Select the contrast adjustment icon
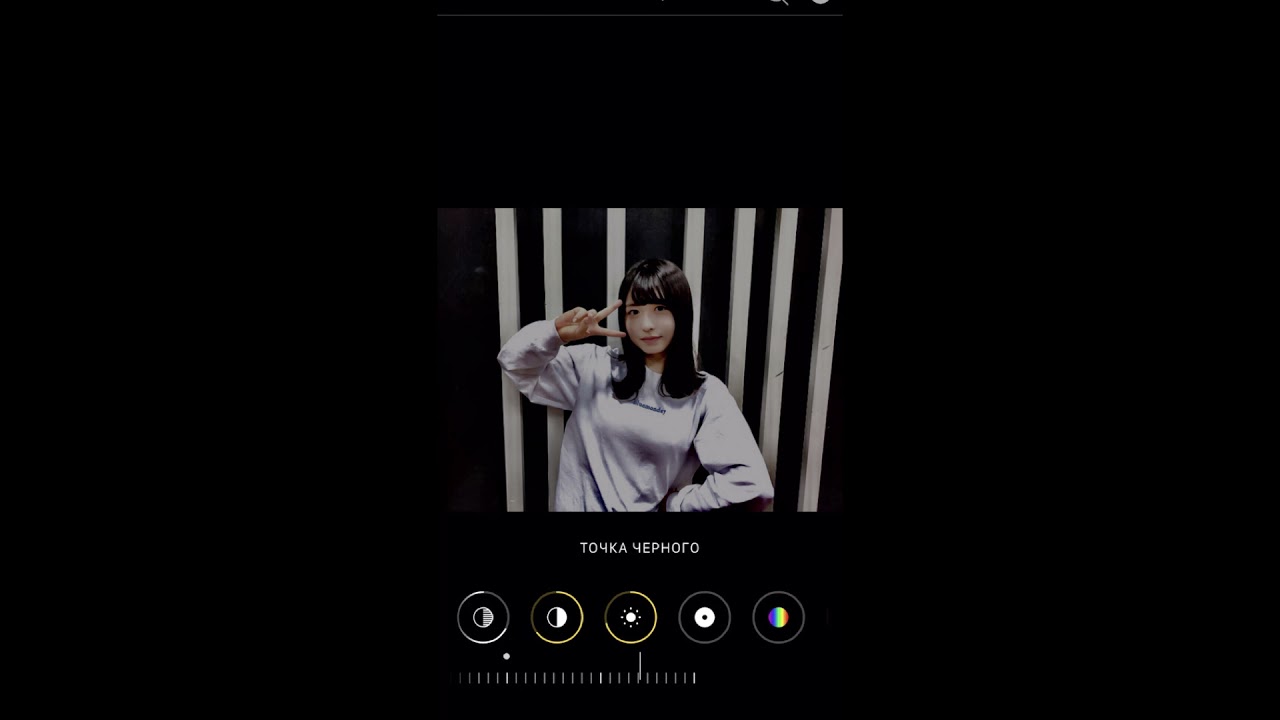 (557, 618)
